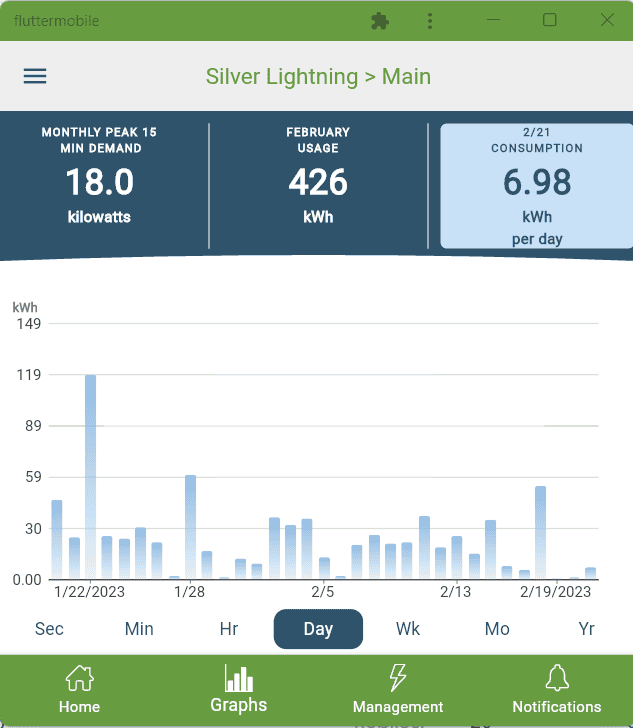Open the extensions puzzle icon
Screen dimensions: 633x728
(379, 20)
